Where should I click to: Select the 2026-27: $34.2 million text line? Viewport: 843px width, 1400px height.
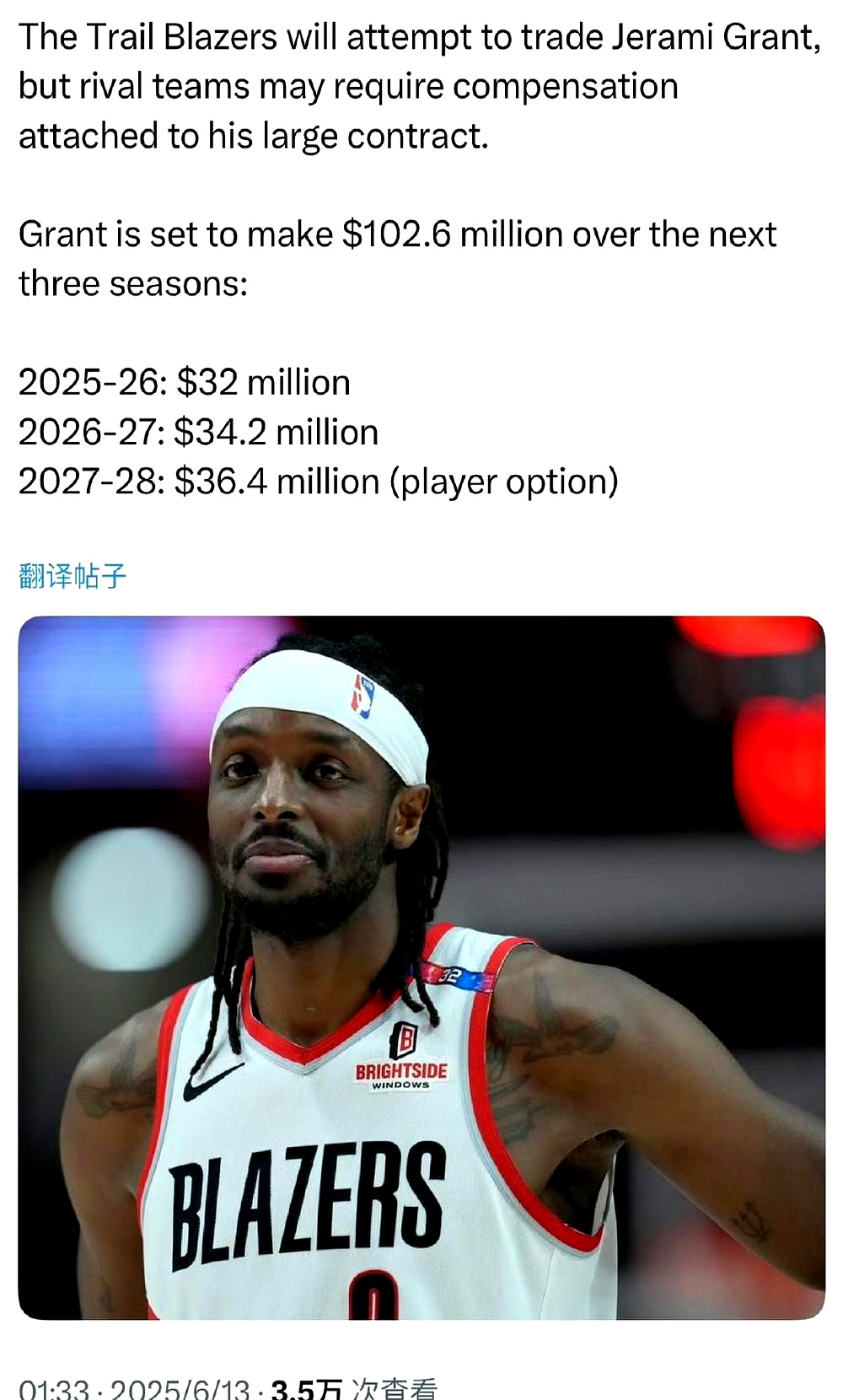(x=198, y=431)
